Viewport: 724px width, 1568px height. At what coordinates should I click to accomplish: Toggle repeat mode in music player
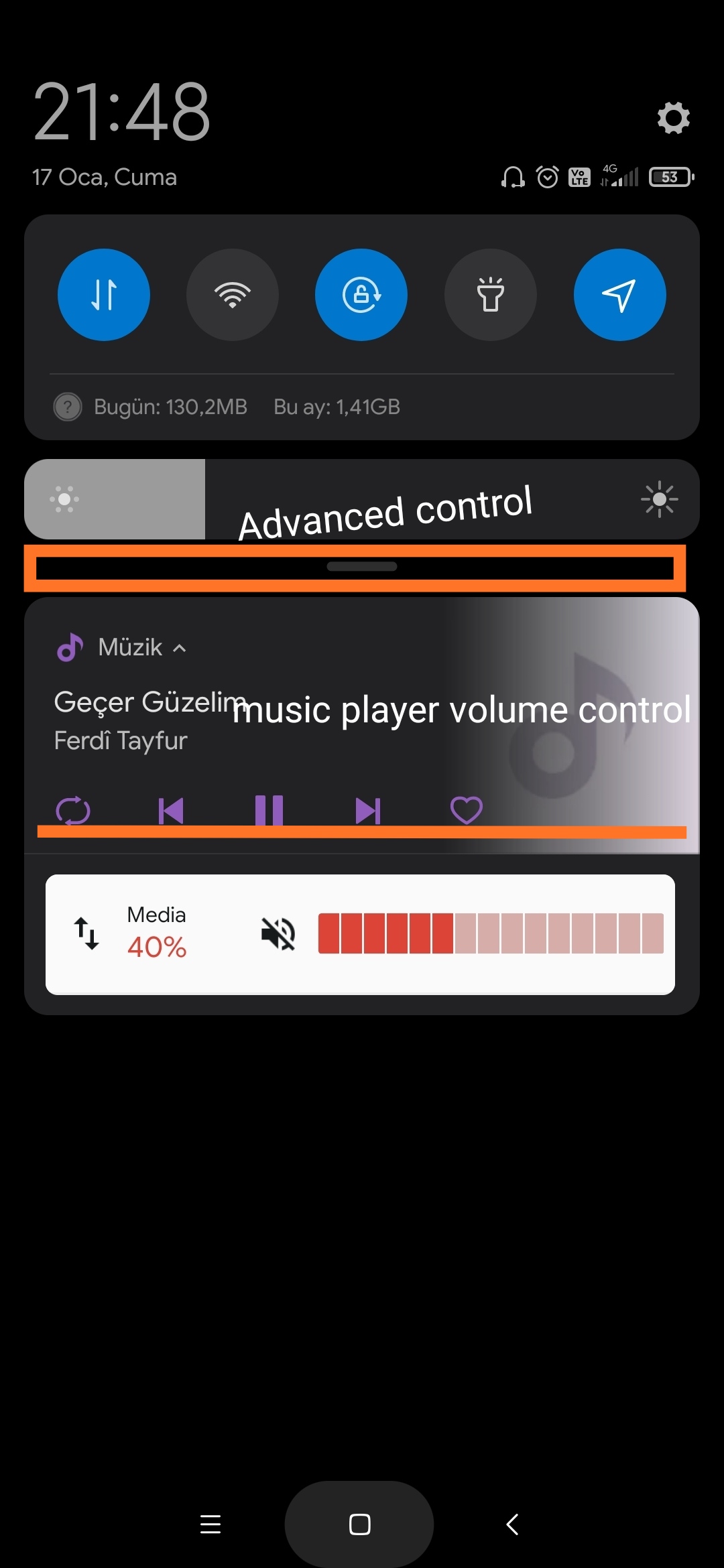pos(73,810)
